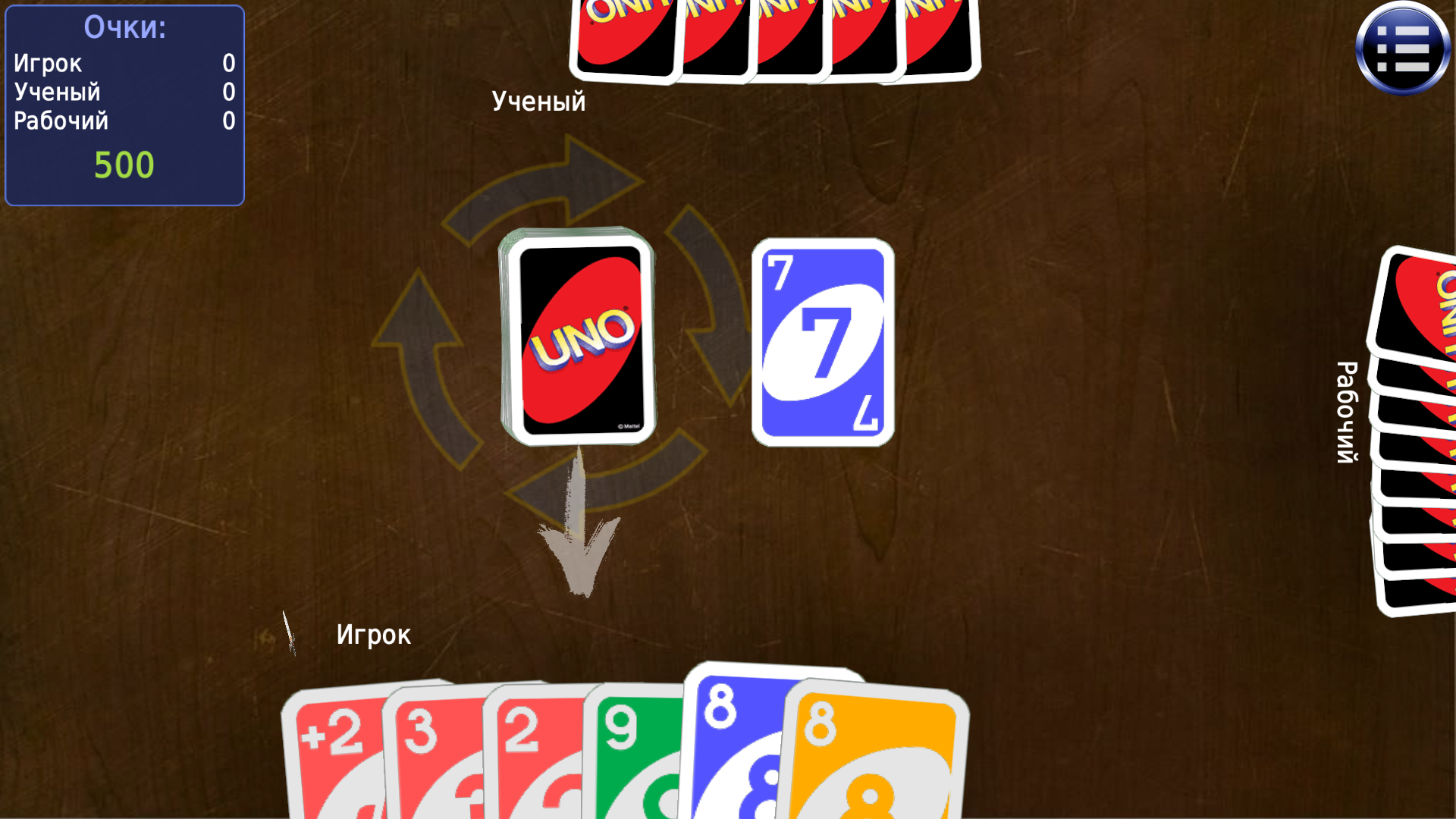Choose the red 3 card
Image resolution: width=1456 pixels, height=819 pixels.
(x=432, y=751)
